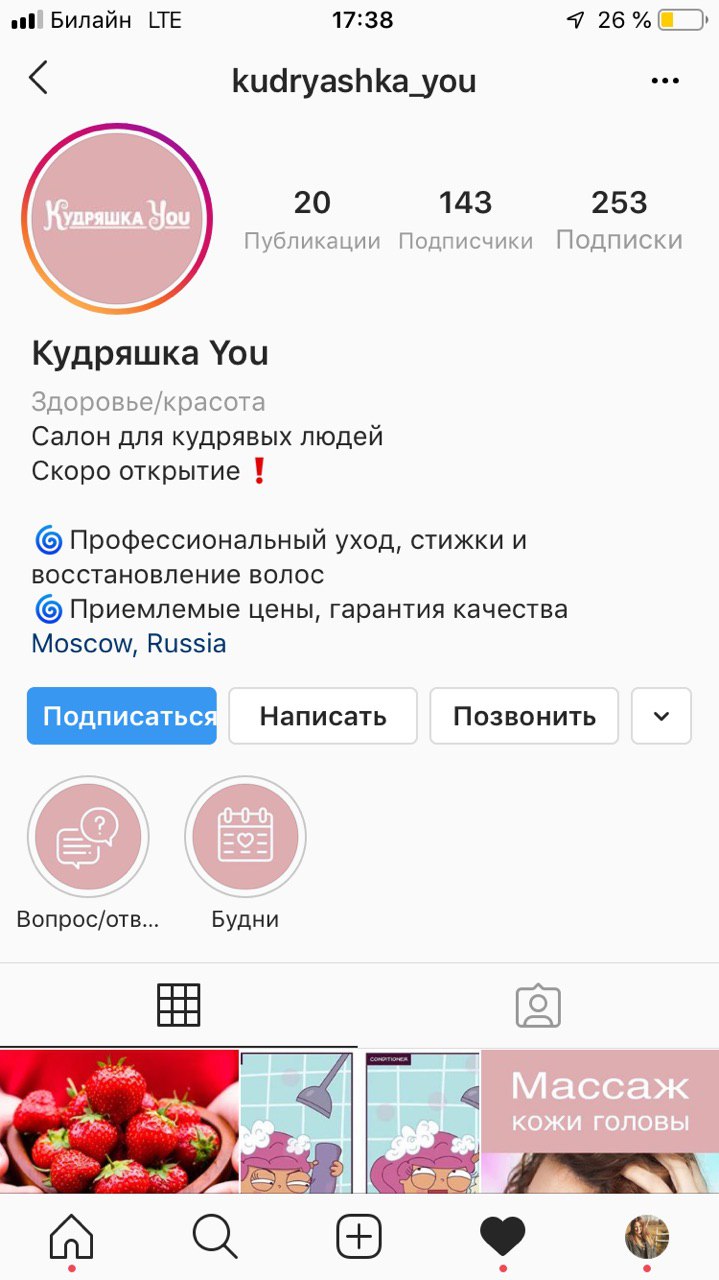Open the strawberries post
Image resolution: width=719 pixels, height=1280 pixels.
[x=119, y=1122]
